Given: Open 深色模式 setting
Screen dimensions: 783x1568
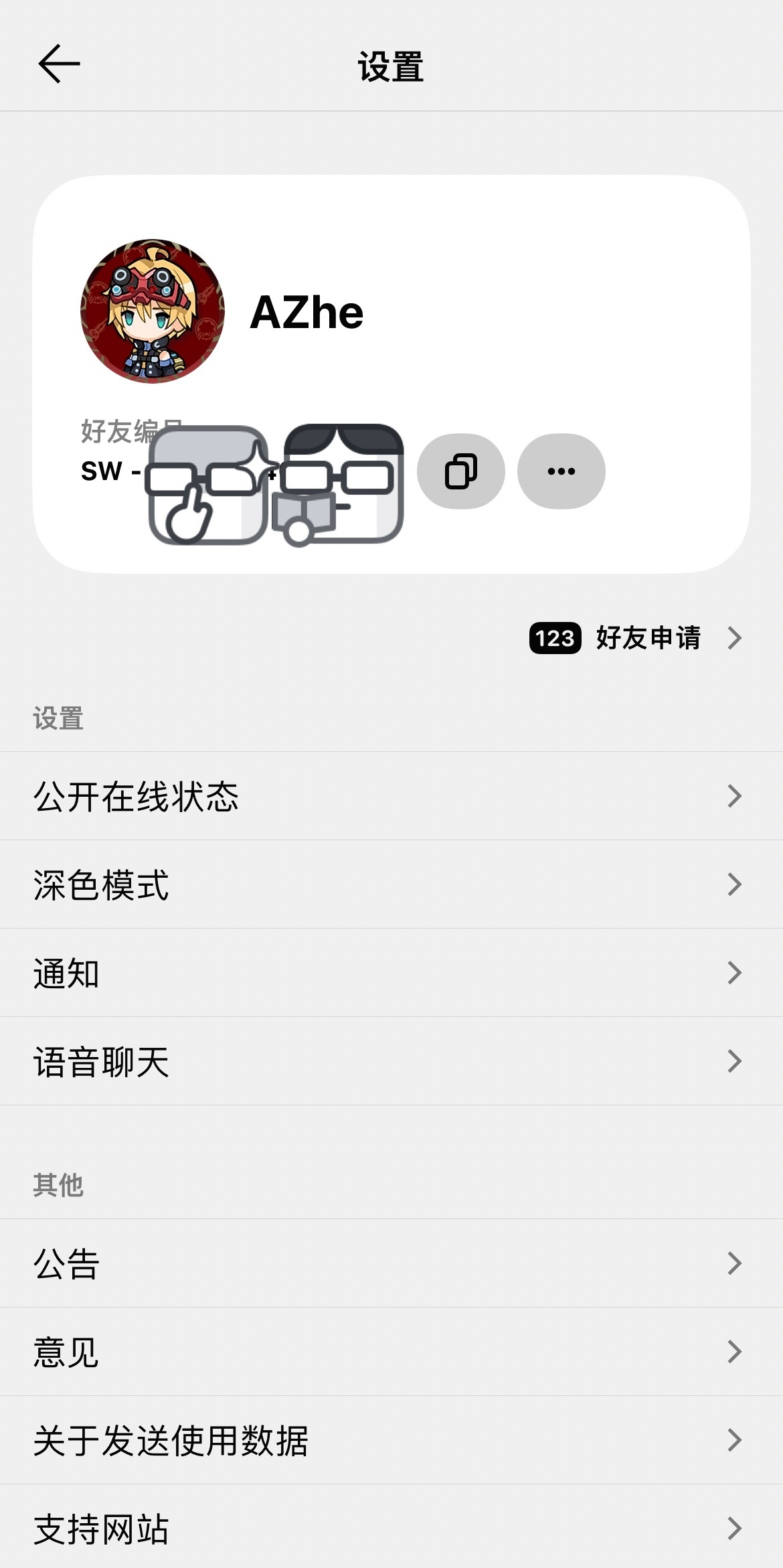Looking at the screenshot, I should [x=391, y=884].
